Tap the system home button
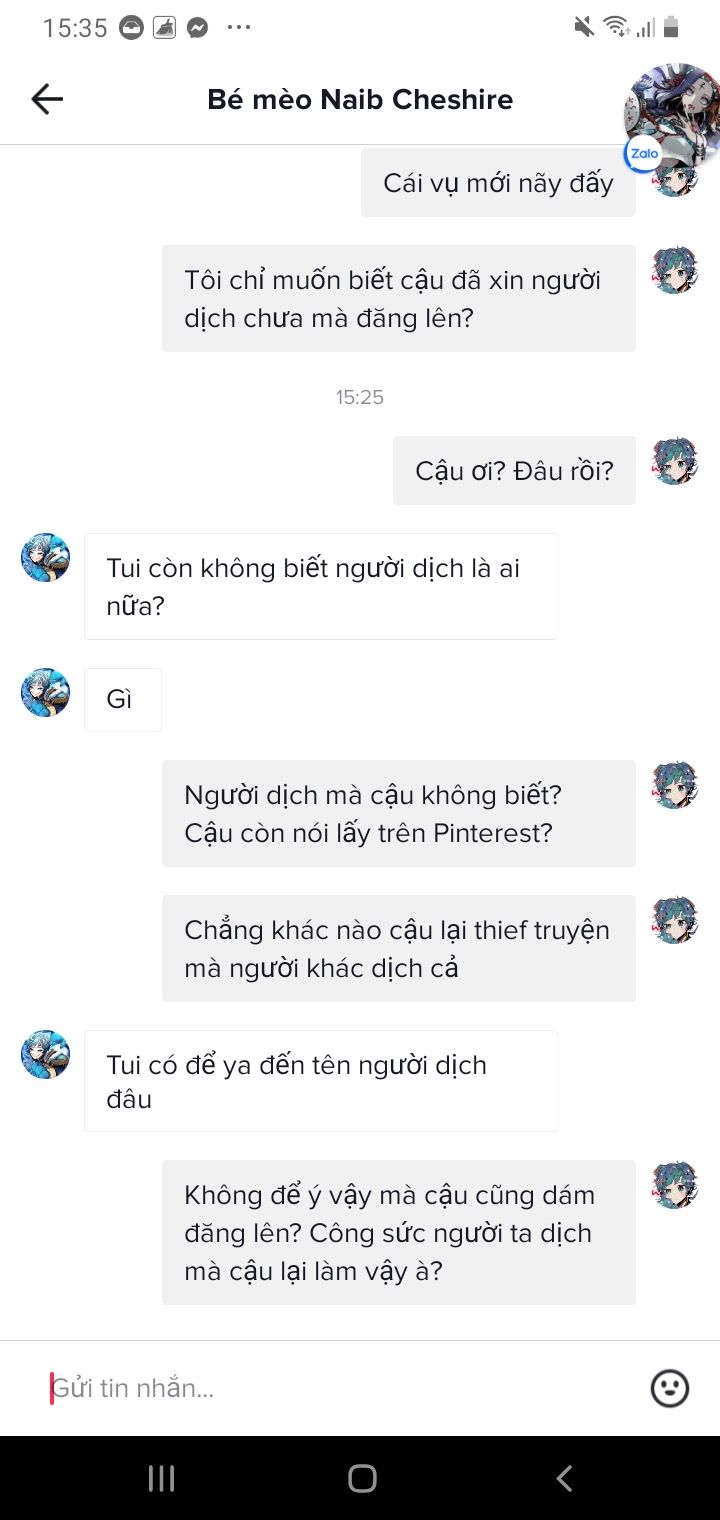Viewport: 720px width, 1520px height. pyautogui.click(x=361, y=1478)
